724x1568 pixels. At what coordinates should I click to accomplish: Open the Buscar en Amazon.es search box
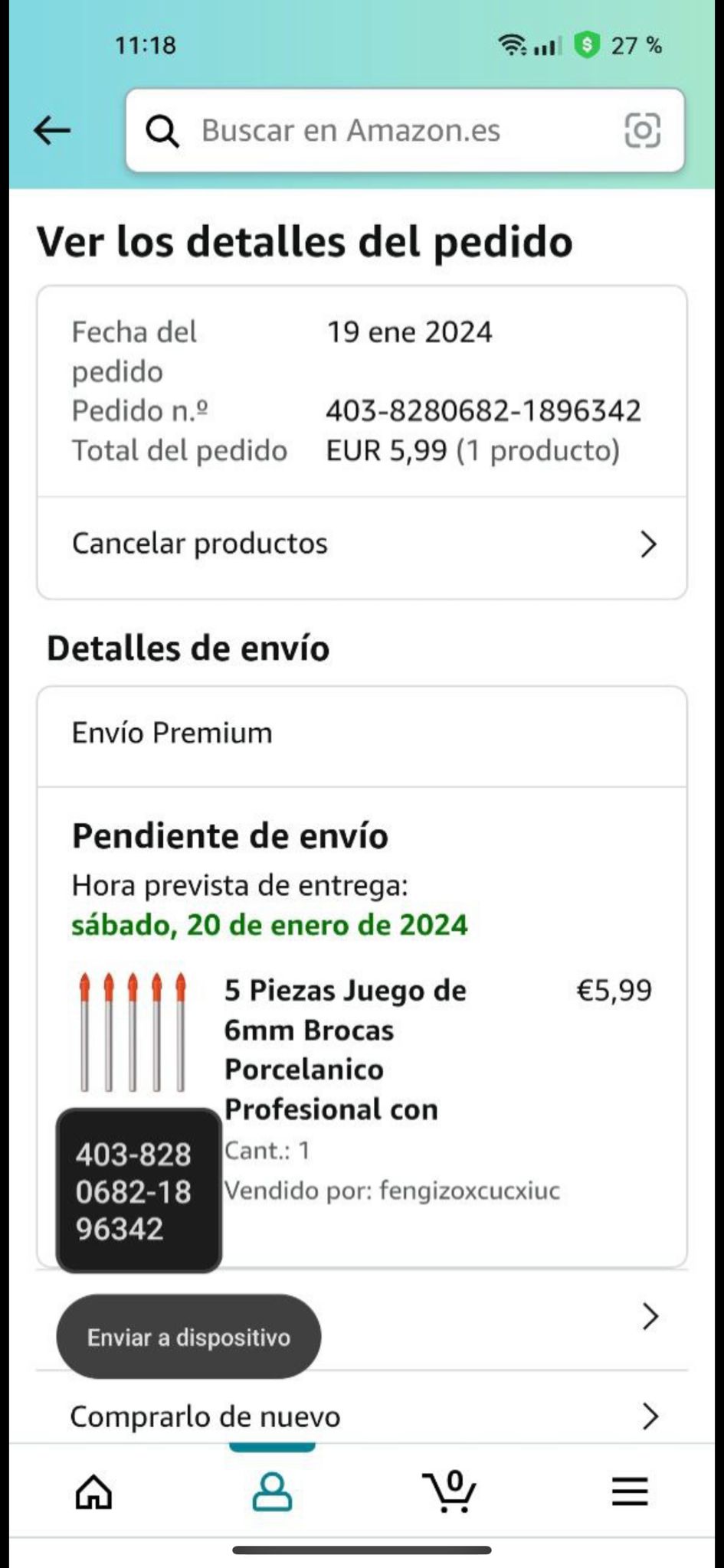383,130
